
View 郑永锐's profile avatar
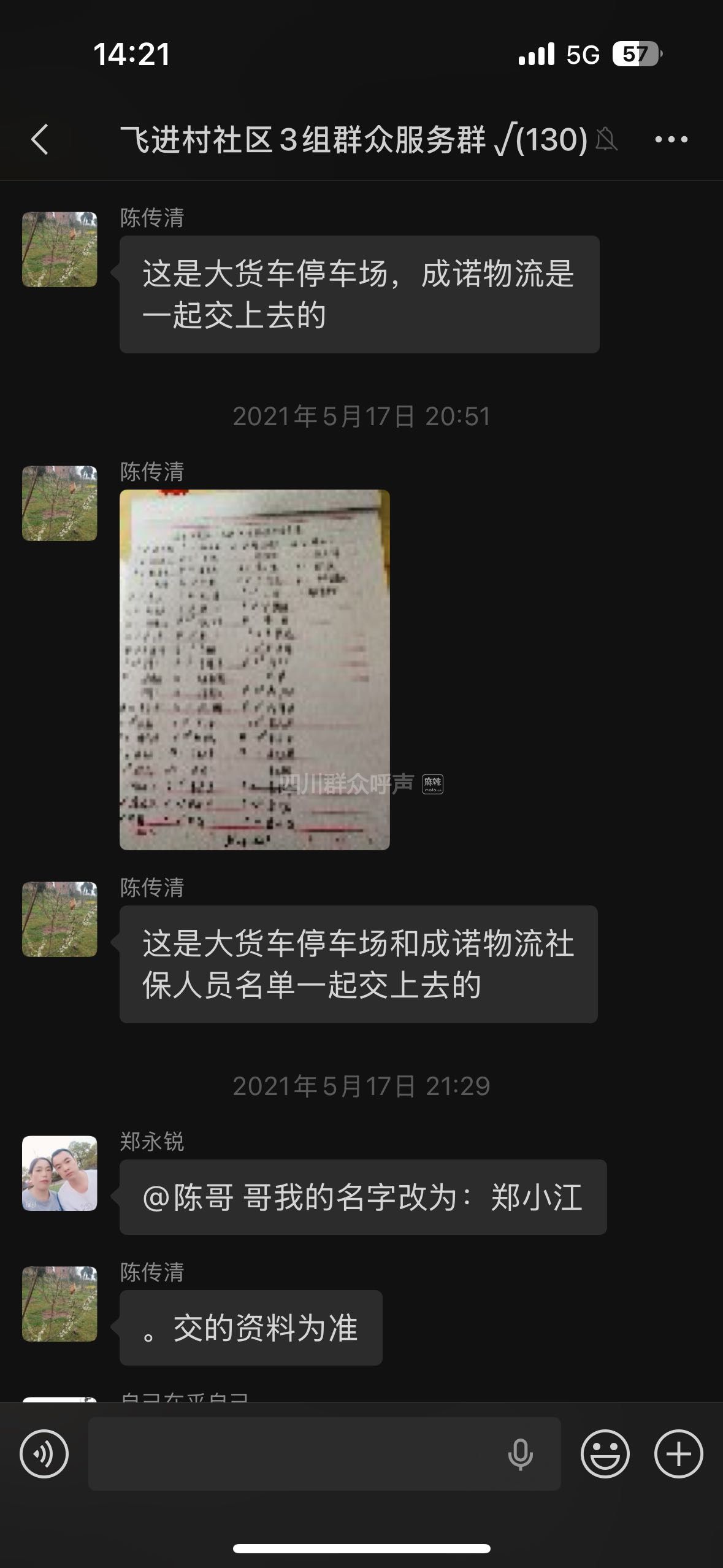pyautogui.click(x=59, y=1173)
